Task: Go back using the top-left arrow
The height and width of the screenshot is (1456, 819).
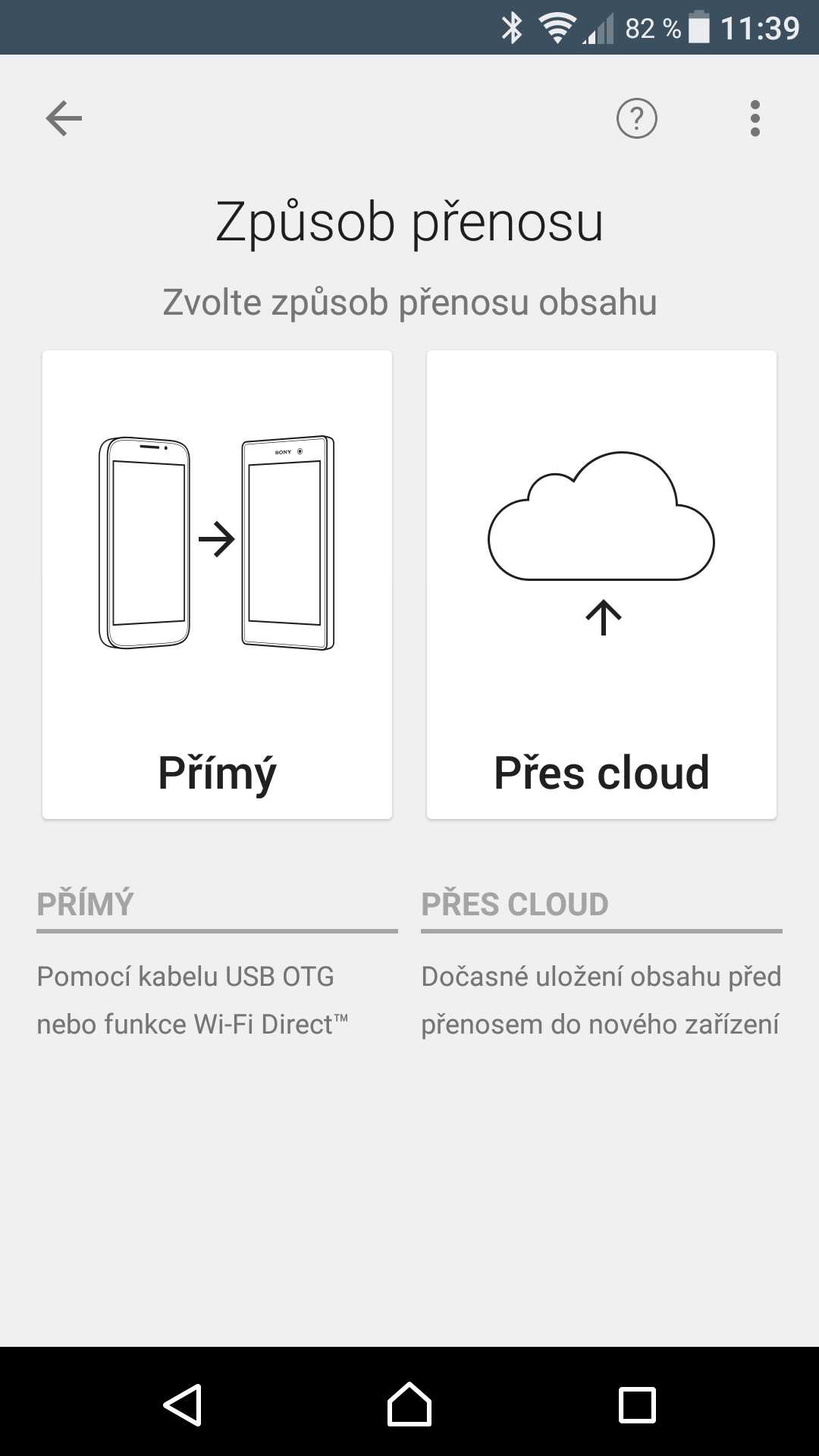Action: click(x=64, y=118)
